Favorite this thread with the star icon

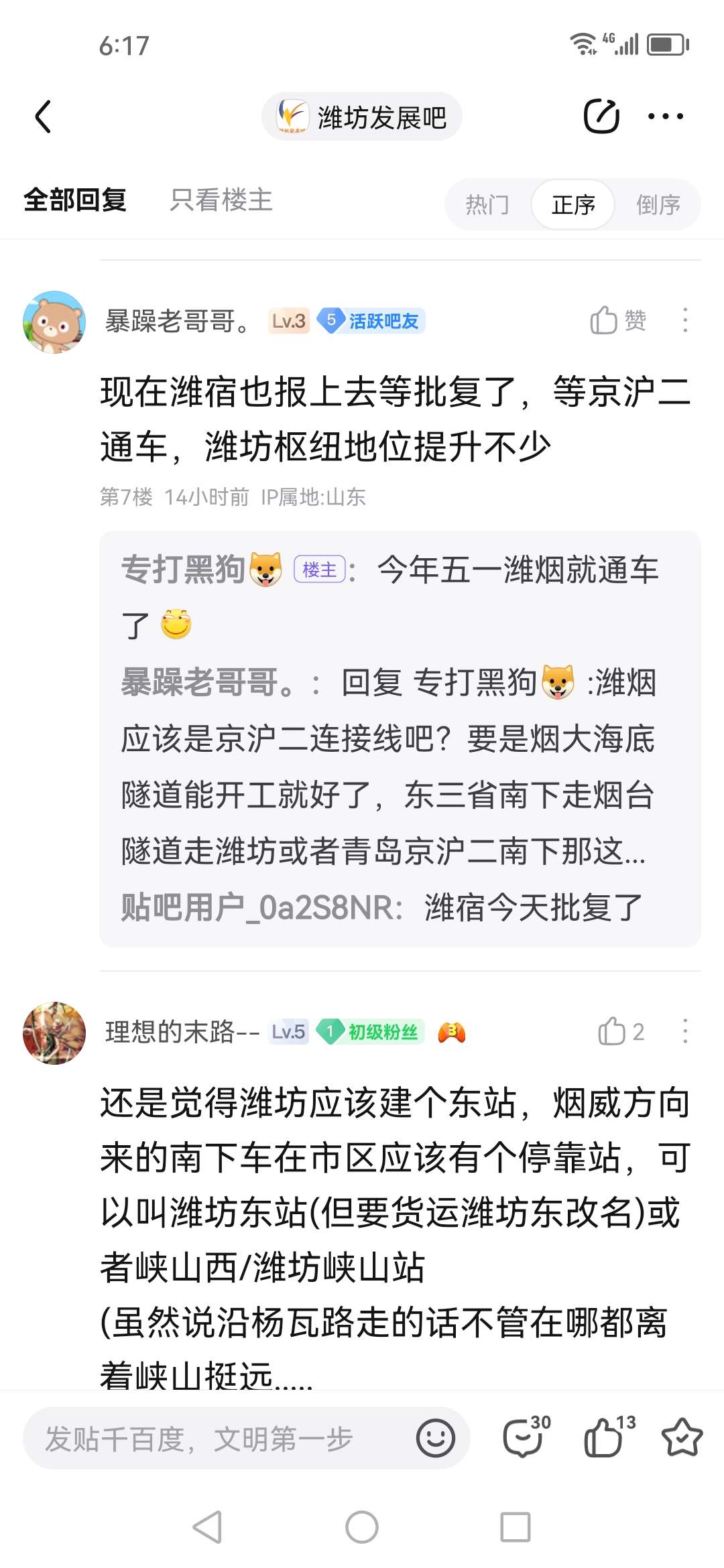coord(682,1438)
